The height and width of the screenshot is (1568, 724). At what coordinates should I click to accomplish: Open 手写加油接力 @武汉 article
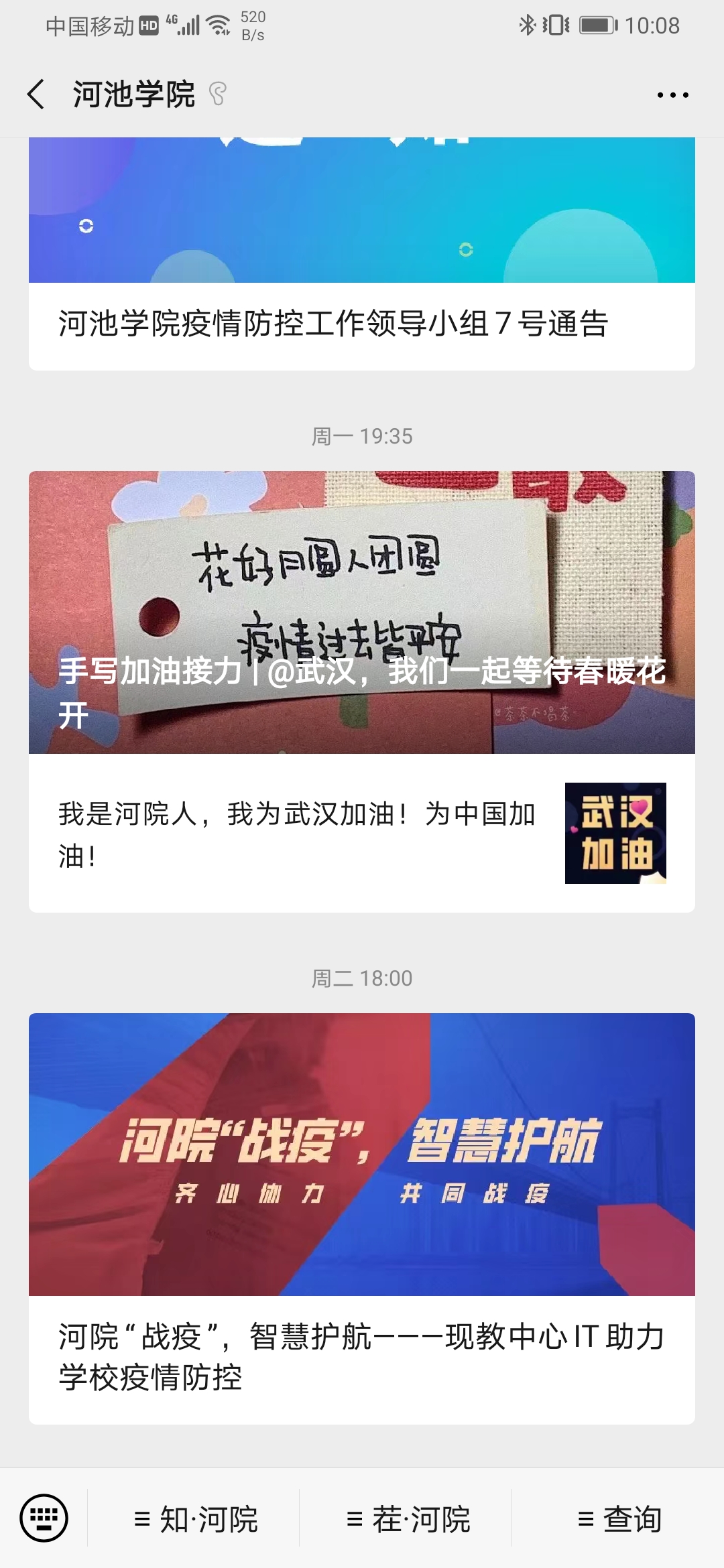pyautogui.click(x=362, y=612)
